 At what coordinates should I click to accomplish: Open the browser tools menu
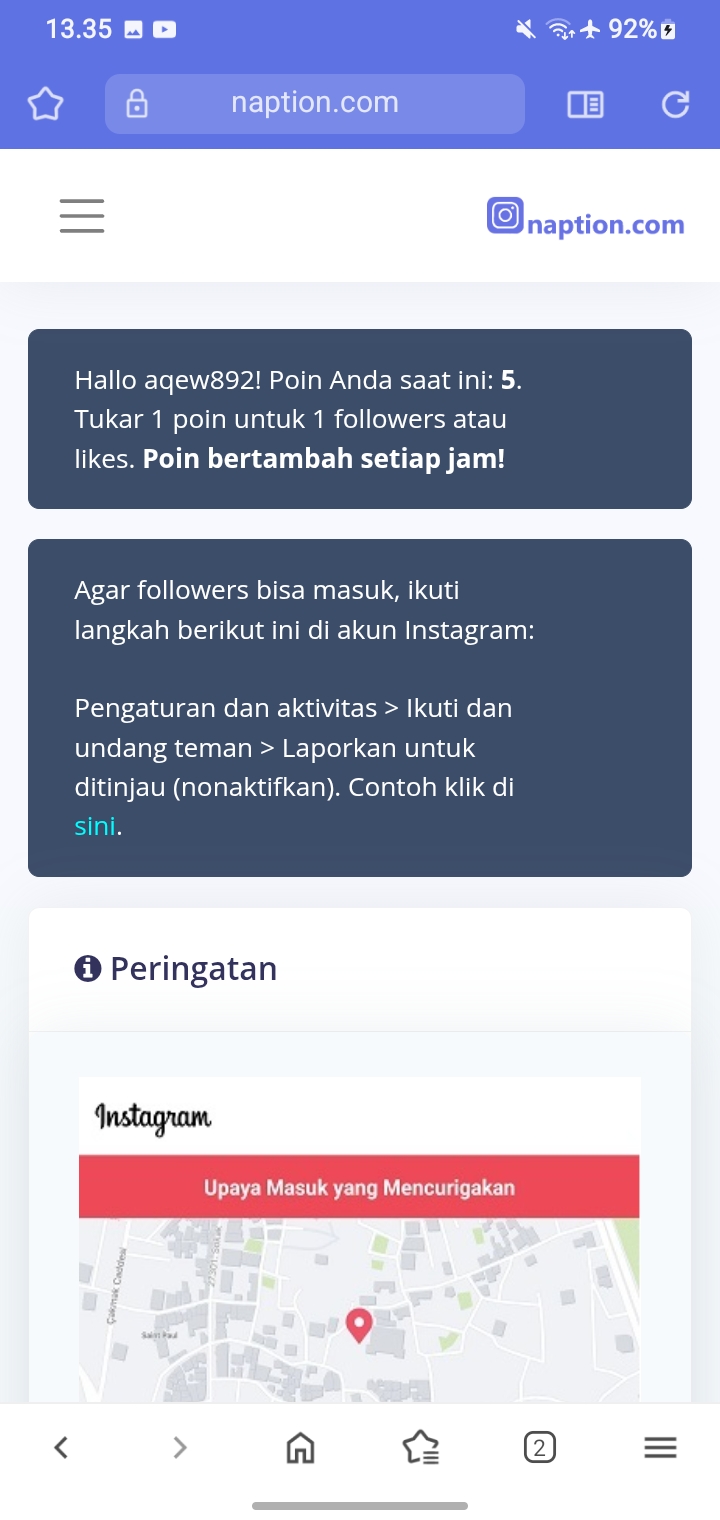(660, 1447)
